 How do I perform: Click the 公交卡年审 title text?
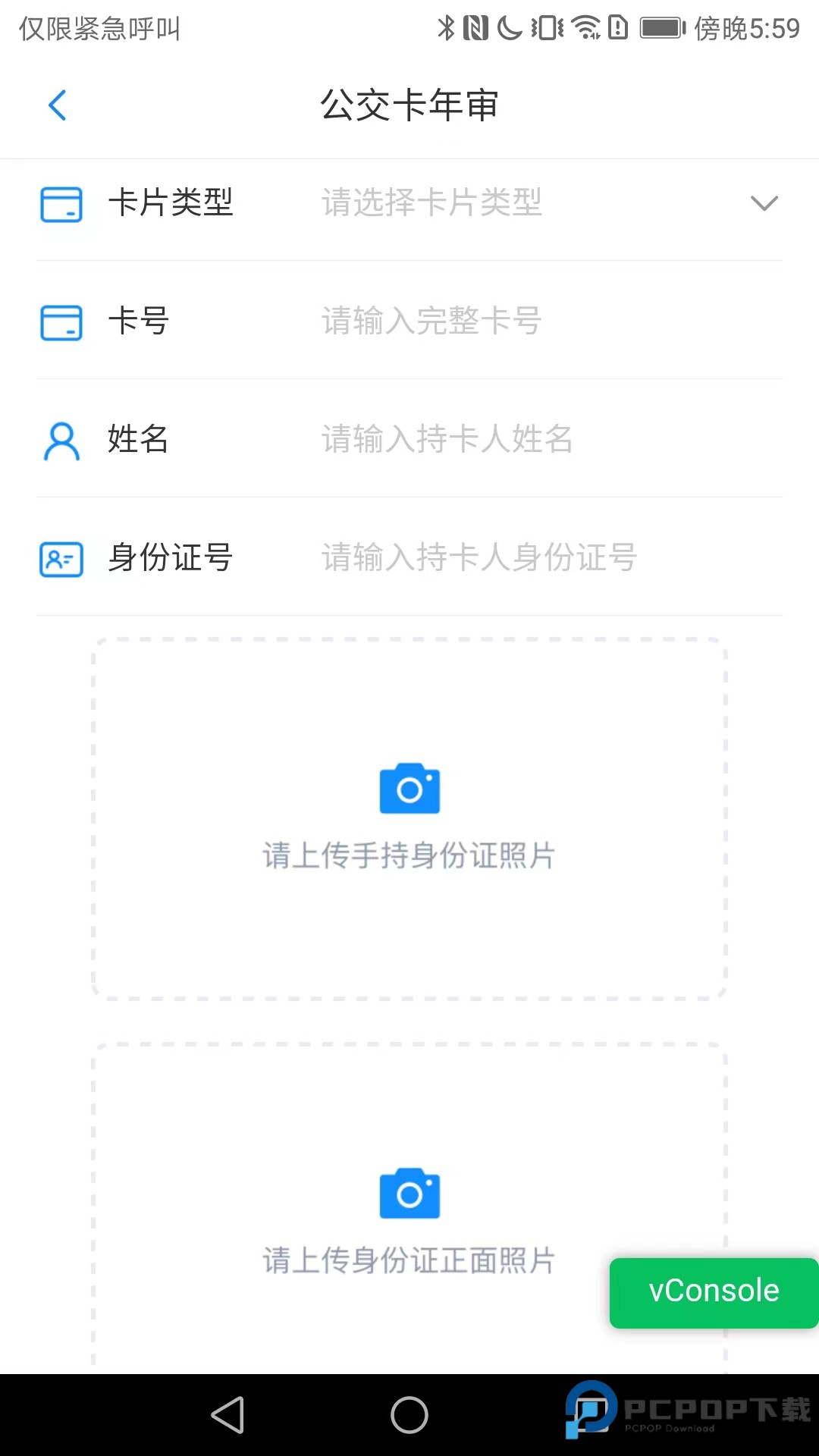click(x=409, y=105)
